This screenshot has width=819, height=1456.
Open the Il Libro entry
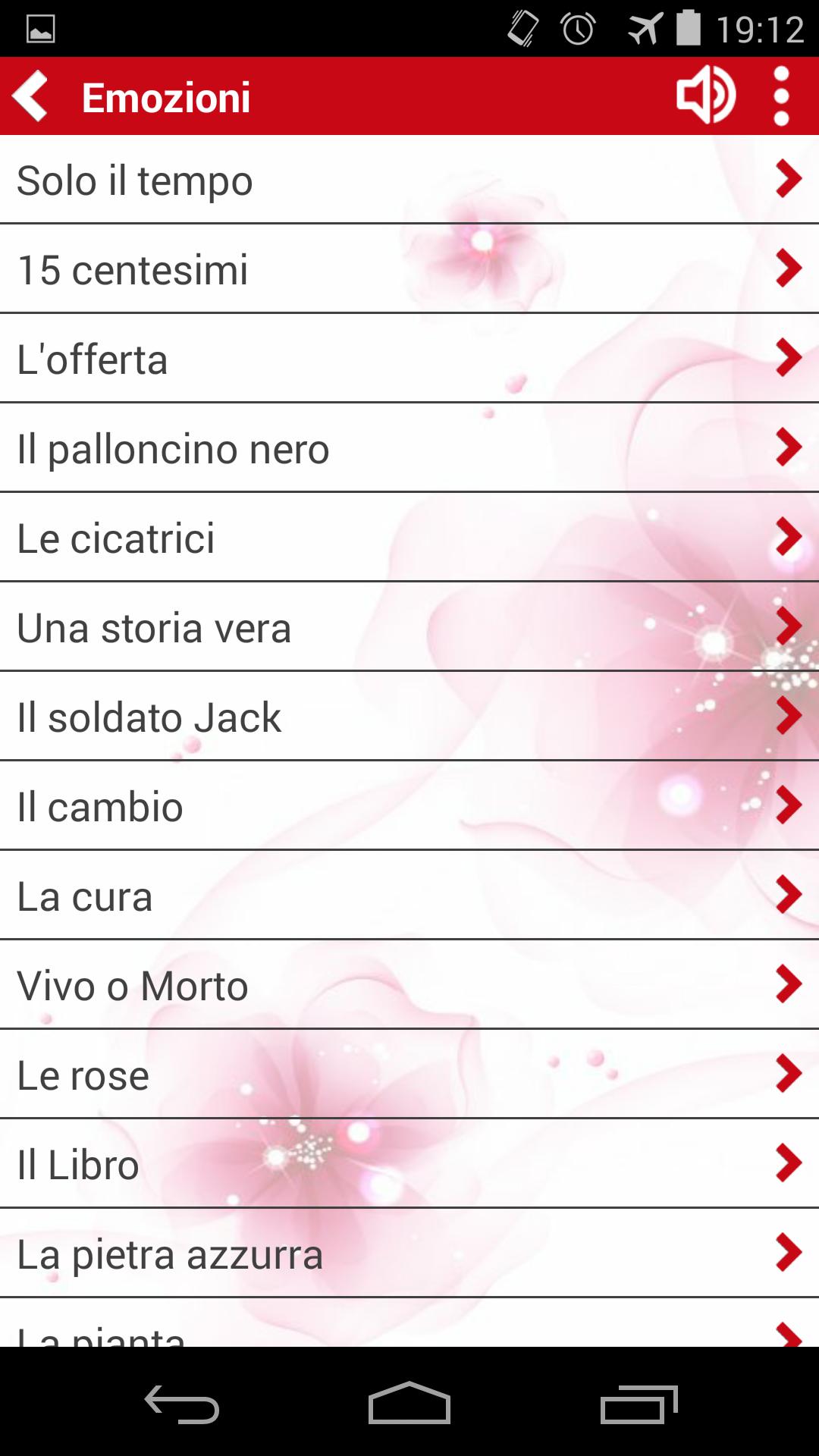(409, 1164)
